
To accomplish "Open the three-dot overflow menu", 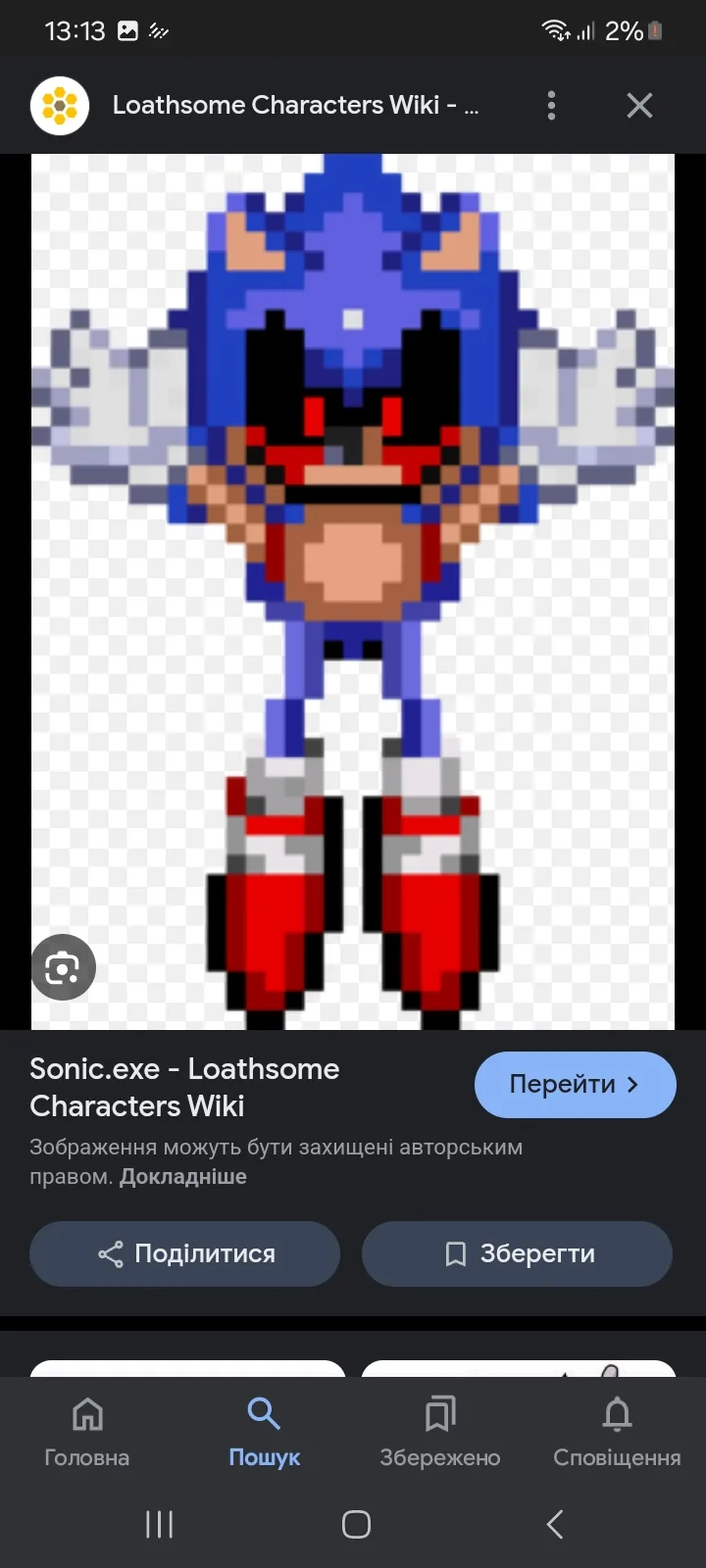I will (551, 105).
